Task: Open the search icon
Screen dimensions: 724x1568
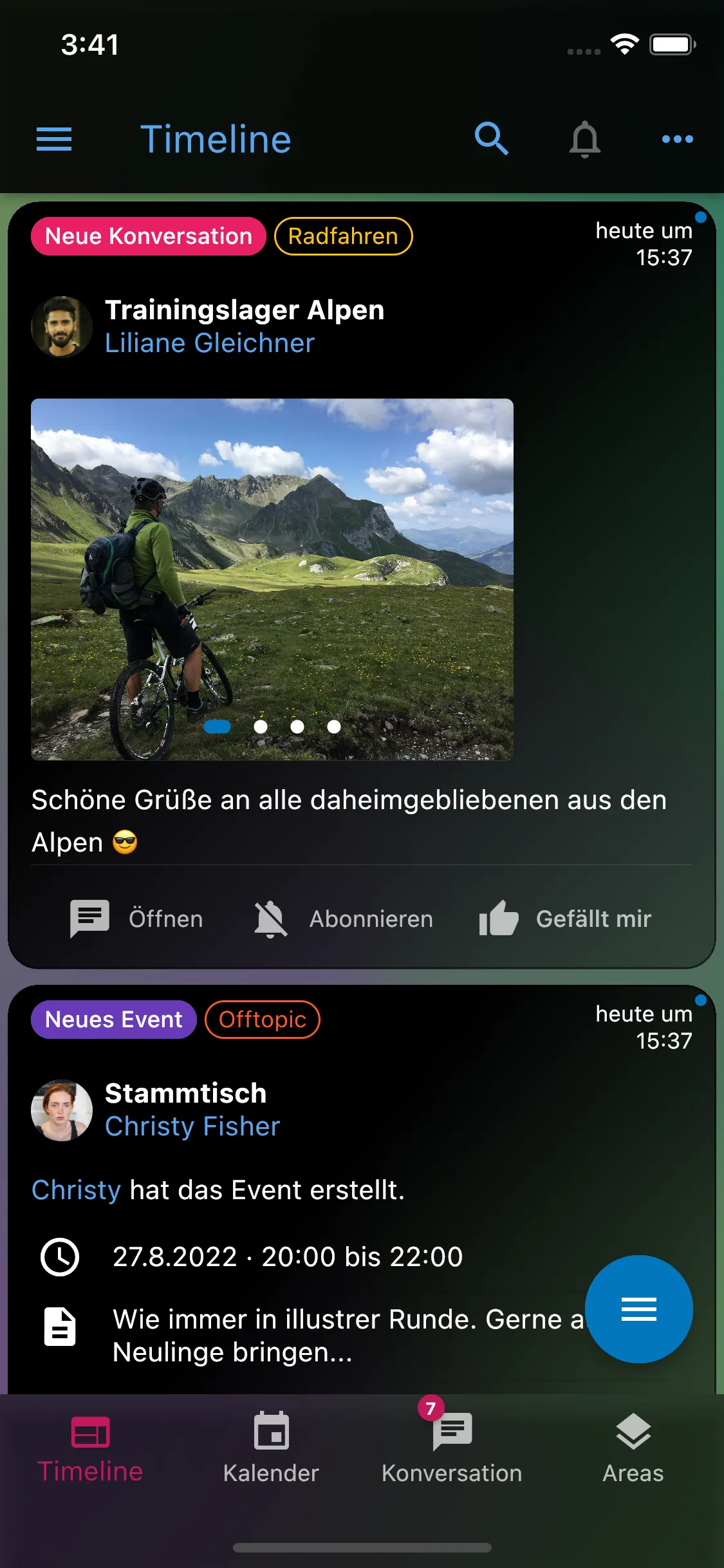Action: coord(492,139)
